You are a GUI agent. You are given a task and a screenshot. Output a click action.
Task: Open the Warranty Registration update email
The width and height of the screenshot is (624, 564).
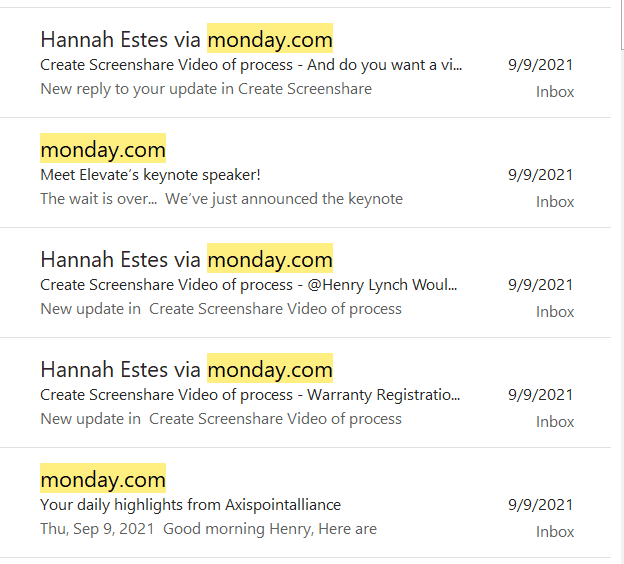[305, 392]
